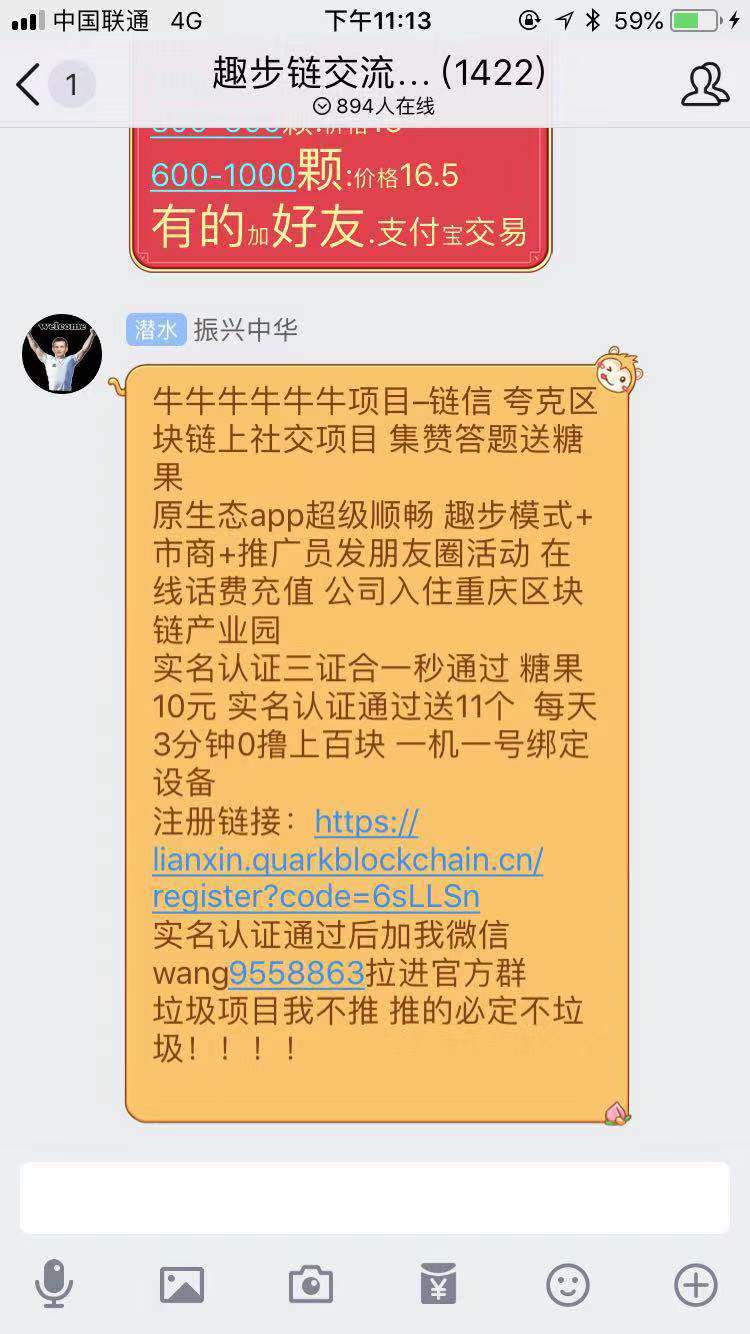Tap the 600-1000 underlined number
The image size is (750, 1334).
[x=223, y=176]
